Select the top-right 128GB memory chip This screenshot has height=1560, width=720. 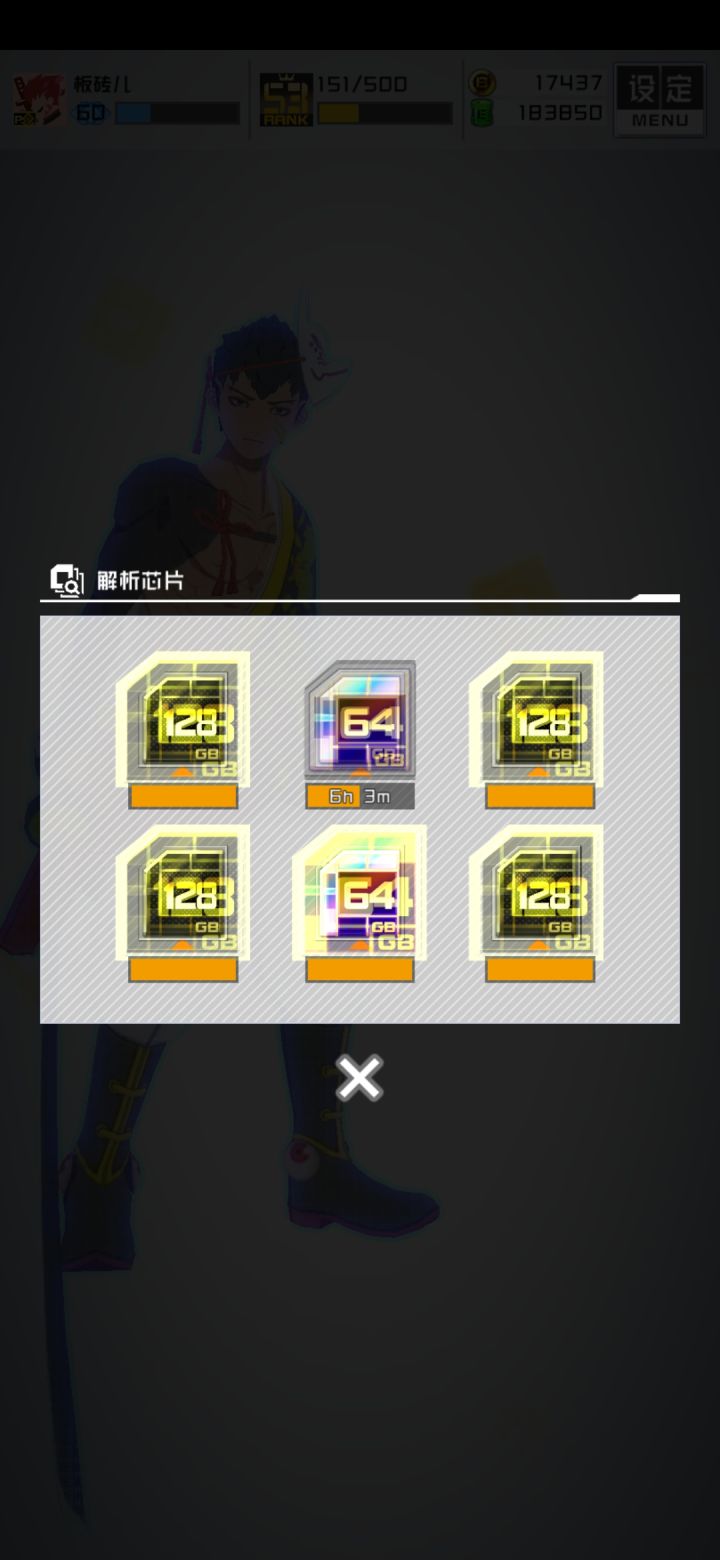pyautogui.click(x=539, y=720)
